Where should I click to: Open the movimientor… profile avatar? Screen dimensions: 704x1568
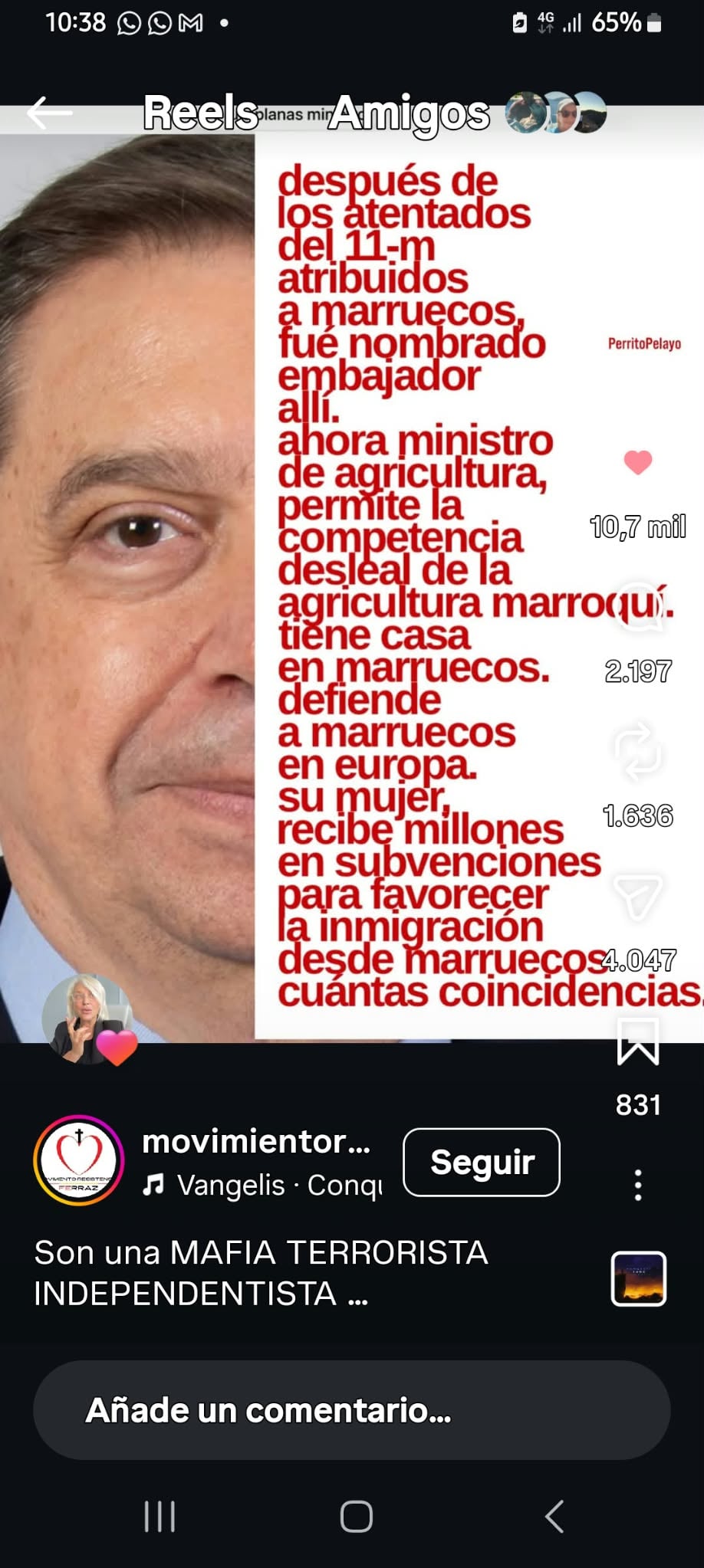click(x=79, y=1160)
